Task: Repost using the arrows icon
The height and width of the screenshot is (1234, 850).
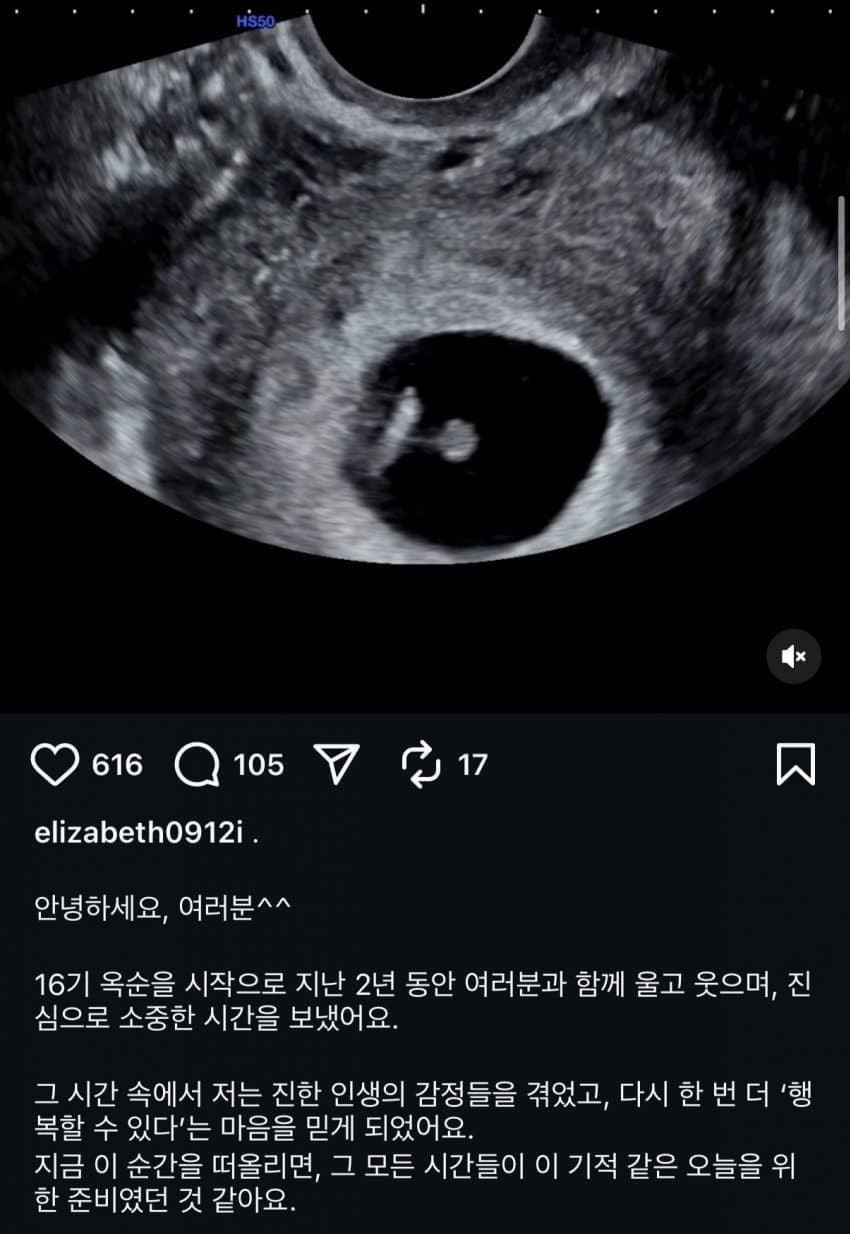Action: (x=421, y=765)
